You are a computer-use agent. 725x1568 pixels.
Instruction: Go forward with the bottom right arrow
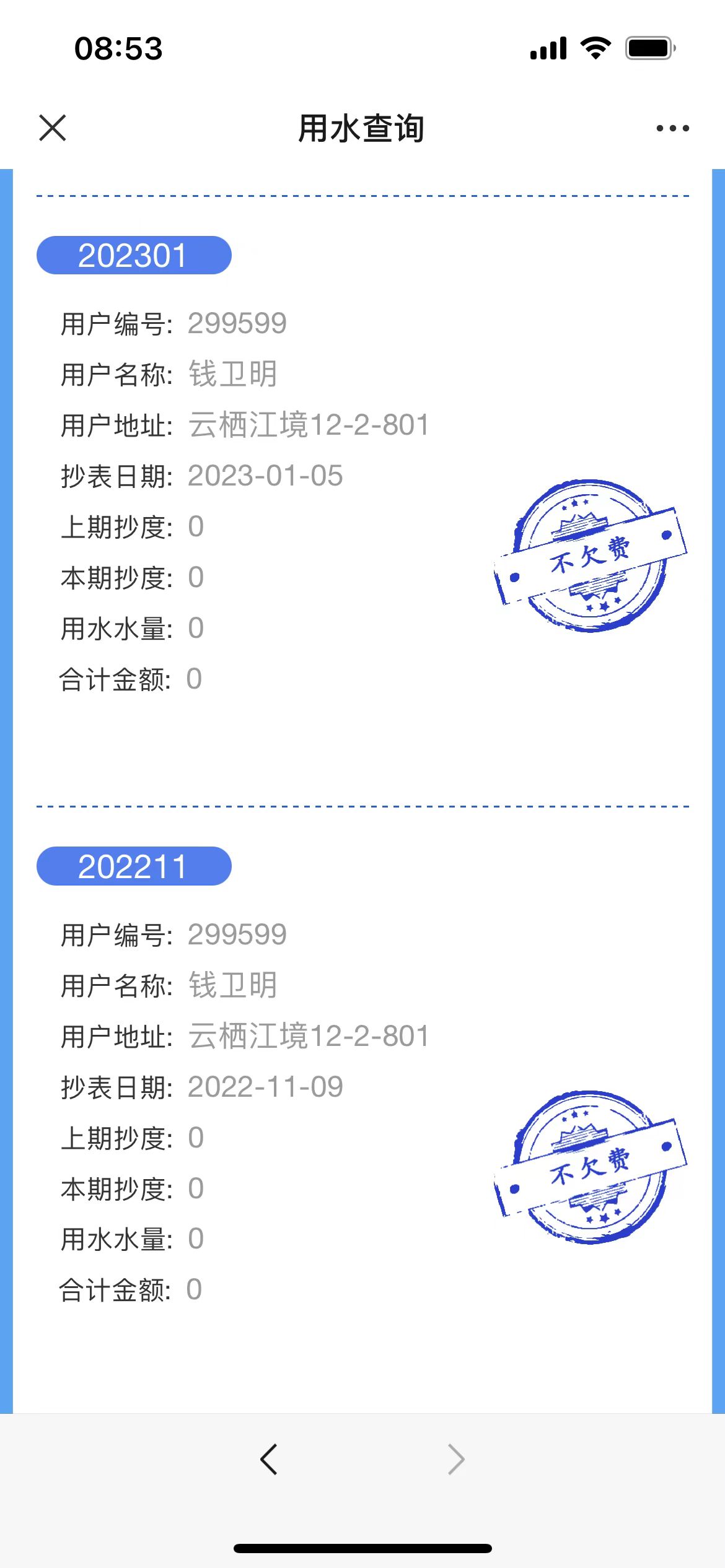[x=456, y=1460]
